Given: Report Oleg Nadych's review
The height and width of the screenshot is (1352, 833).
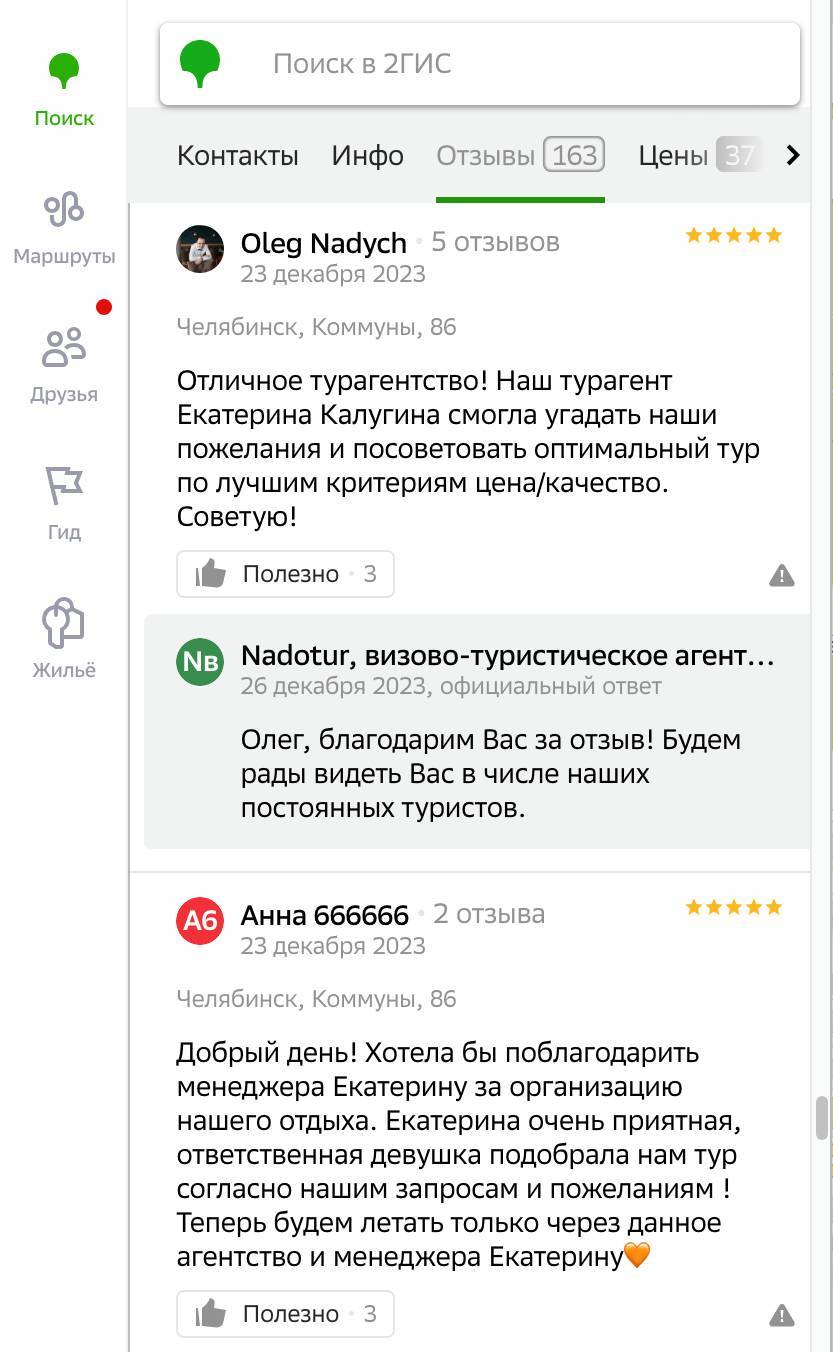Looking at the screenshot, I should (781, 575).
